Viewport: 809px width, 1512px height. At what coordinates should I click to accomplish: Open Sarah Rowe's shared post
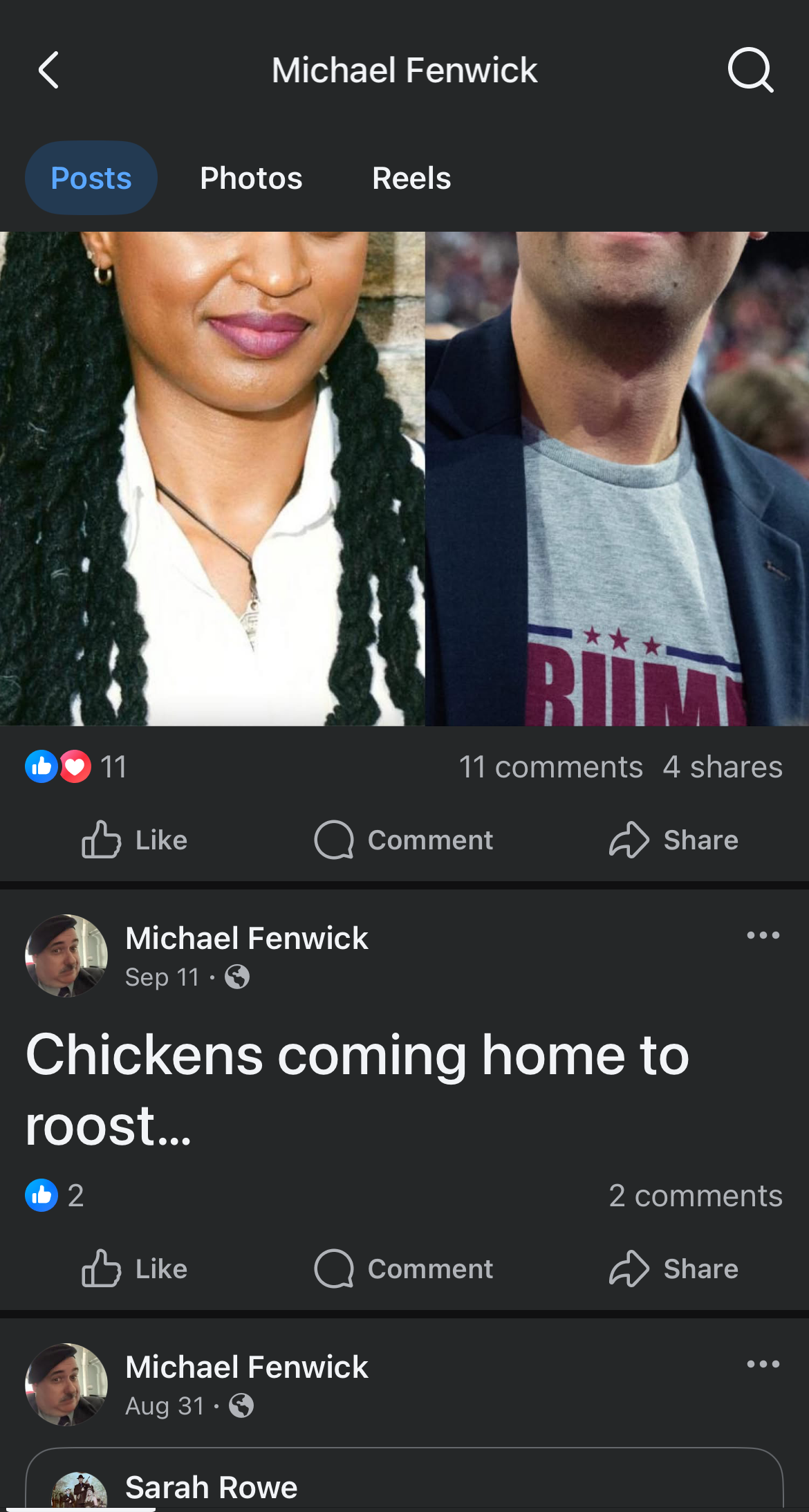click(211, 1487)
